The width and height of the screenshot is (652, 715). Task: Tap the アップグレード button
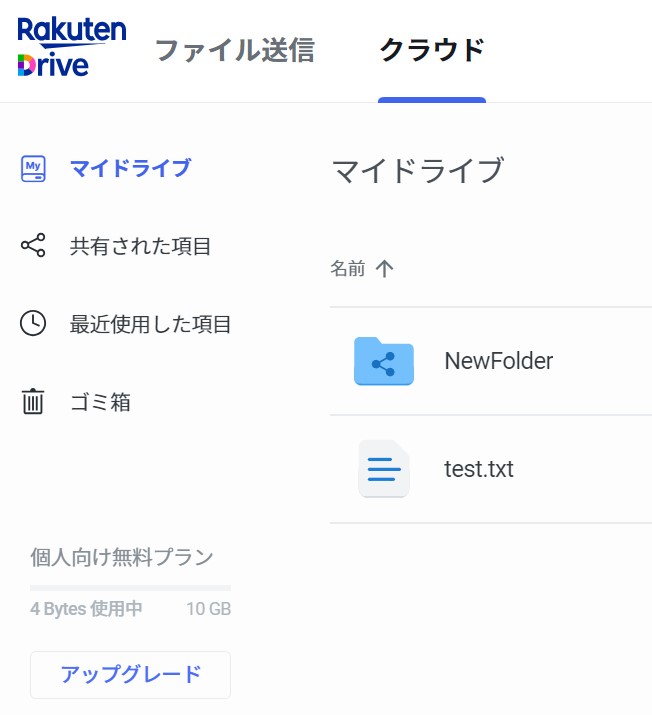point(131,674)
